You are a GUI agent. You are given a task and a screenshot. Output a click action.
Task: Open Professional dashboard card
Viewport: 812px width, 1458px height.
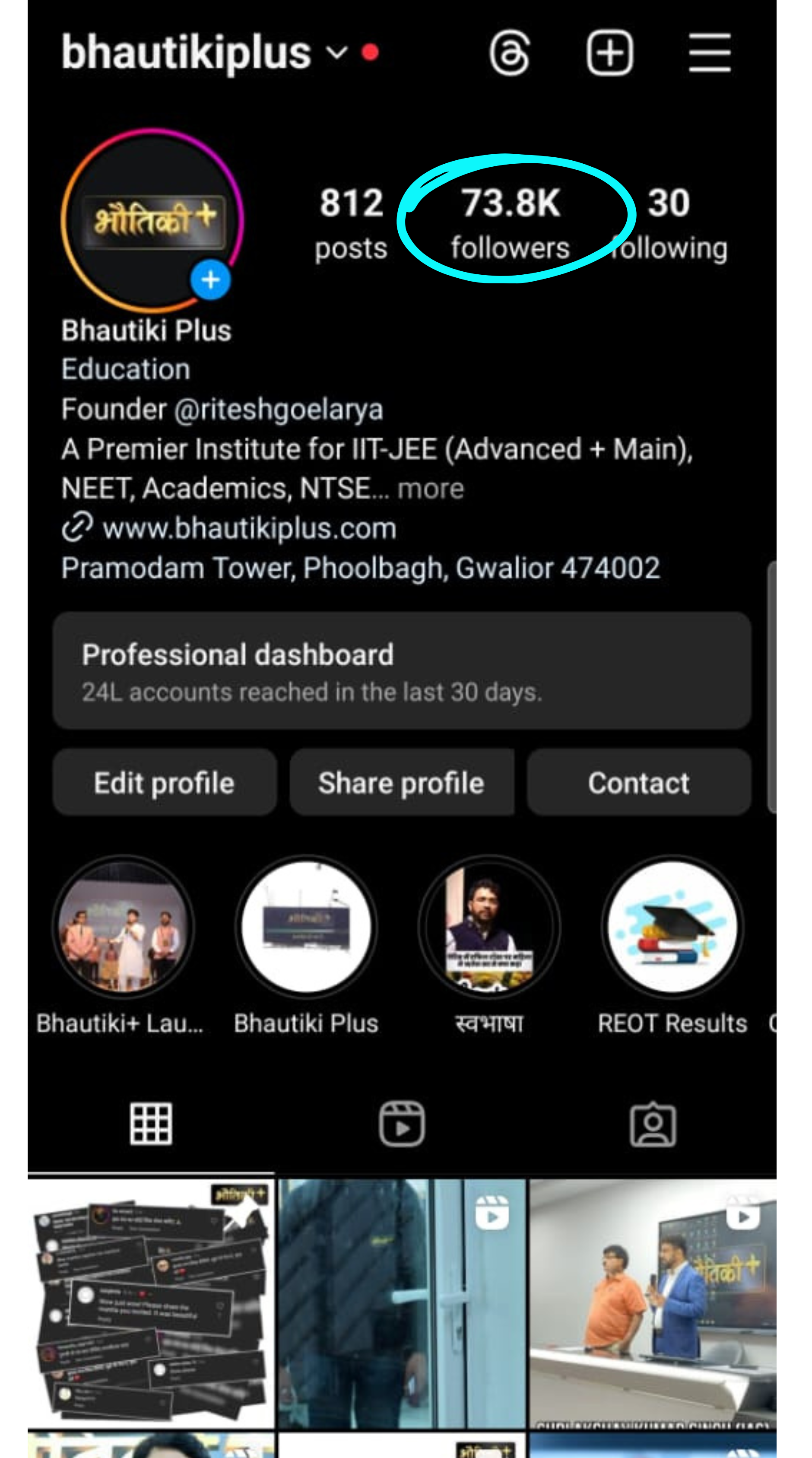click(402, 670)
